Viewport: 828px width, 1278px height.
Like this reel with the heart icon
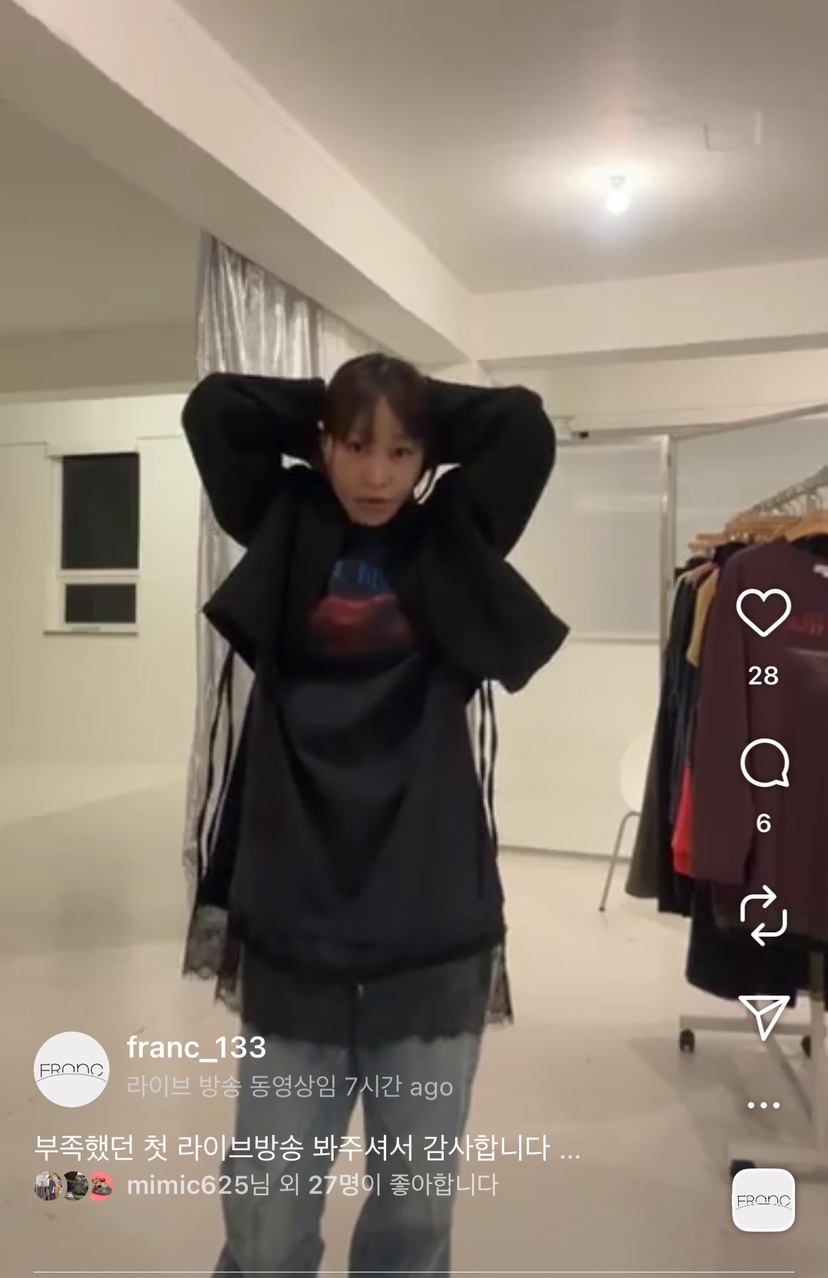point(763,612)
